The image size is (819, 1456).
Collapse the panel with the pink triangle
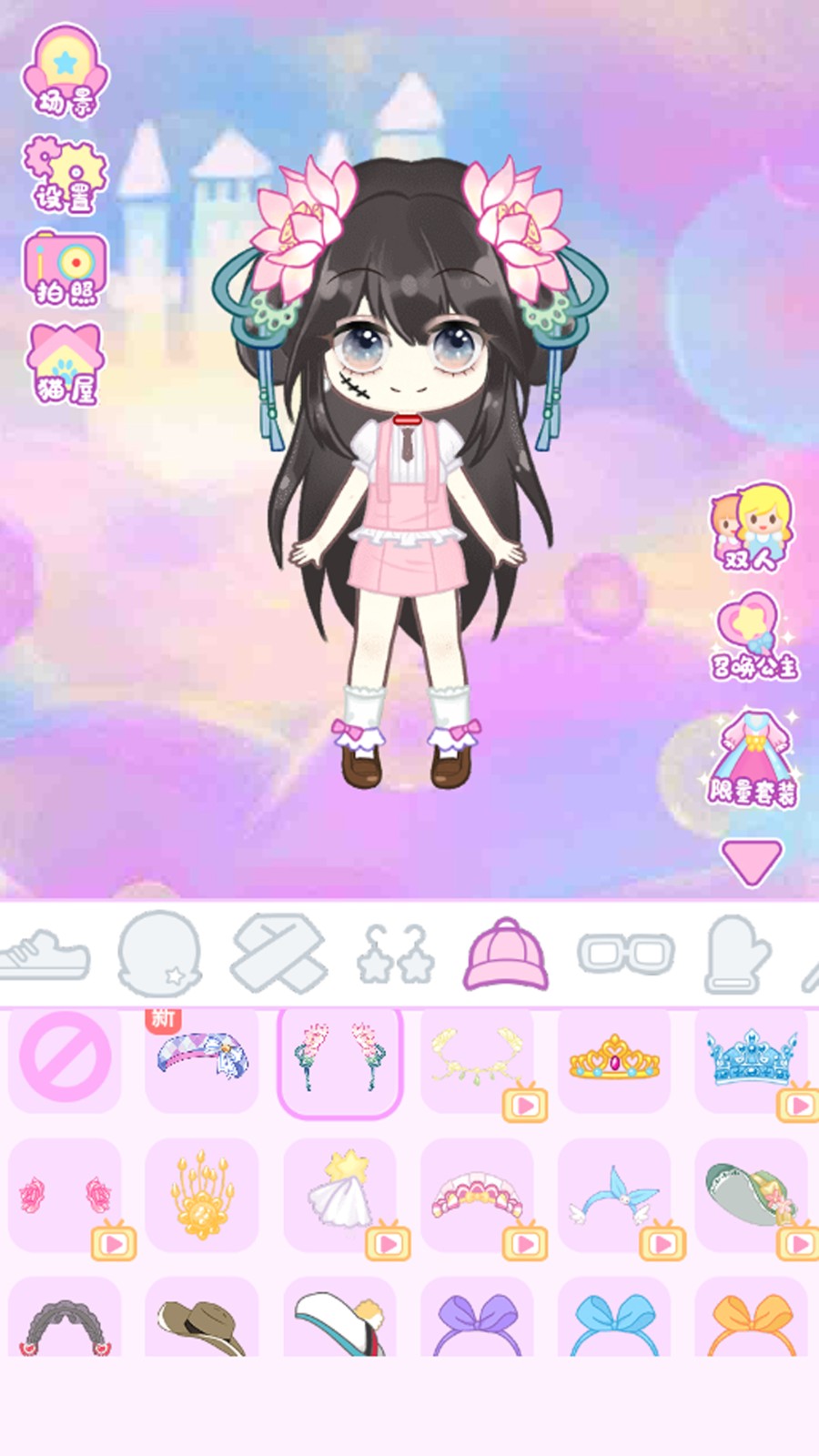coord(752,861)
